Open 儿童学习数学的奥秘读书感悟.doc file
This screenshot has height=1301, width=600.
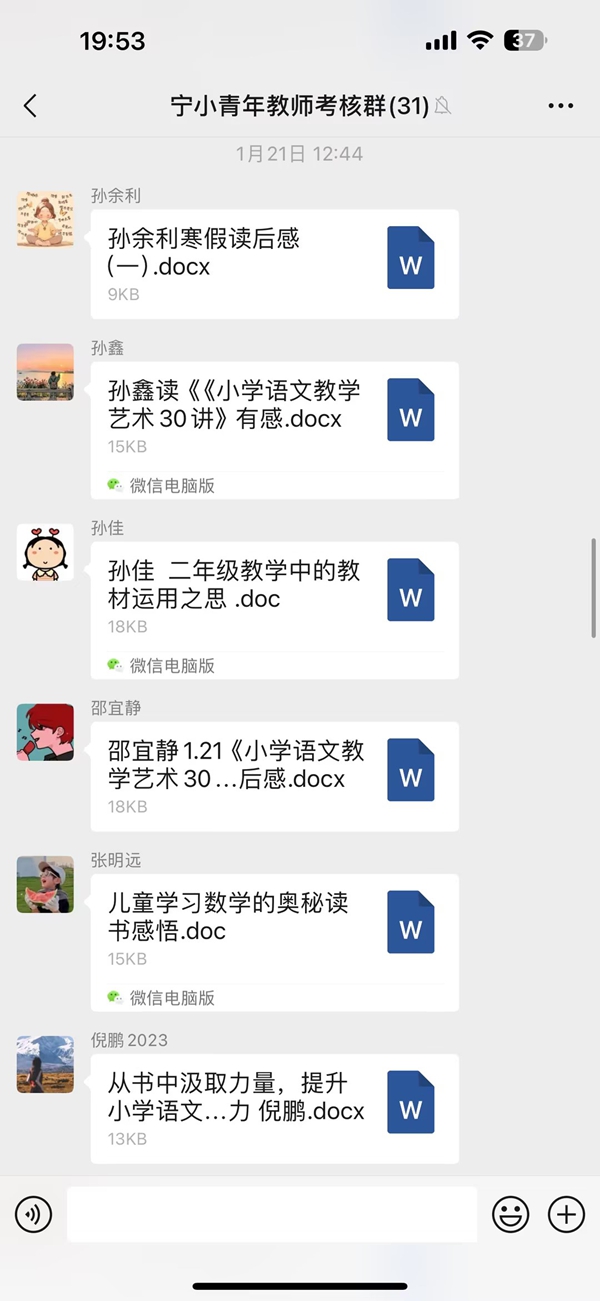[x=274, y=929]
